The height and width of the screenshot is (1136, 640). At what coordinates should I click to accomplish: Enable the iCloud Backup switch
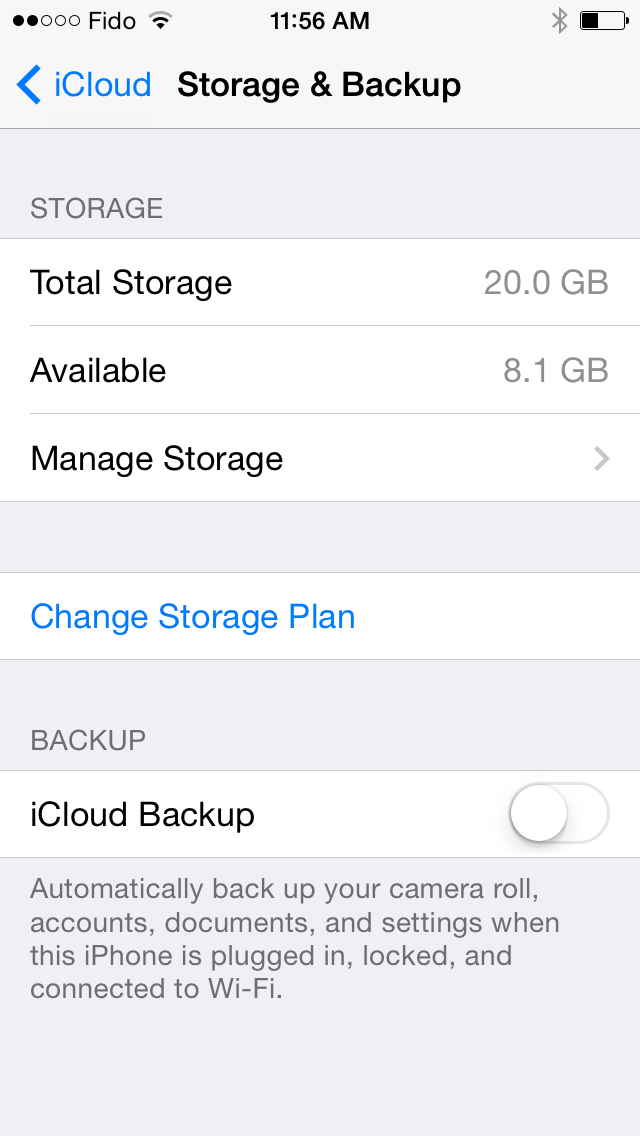tap(559, 813)
